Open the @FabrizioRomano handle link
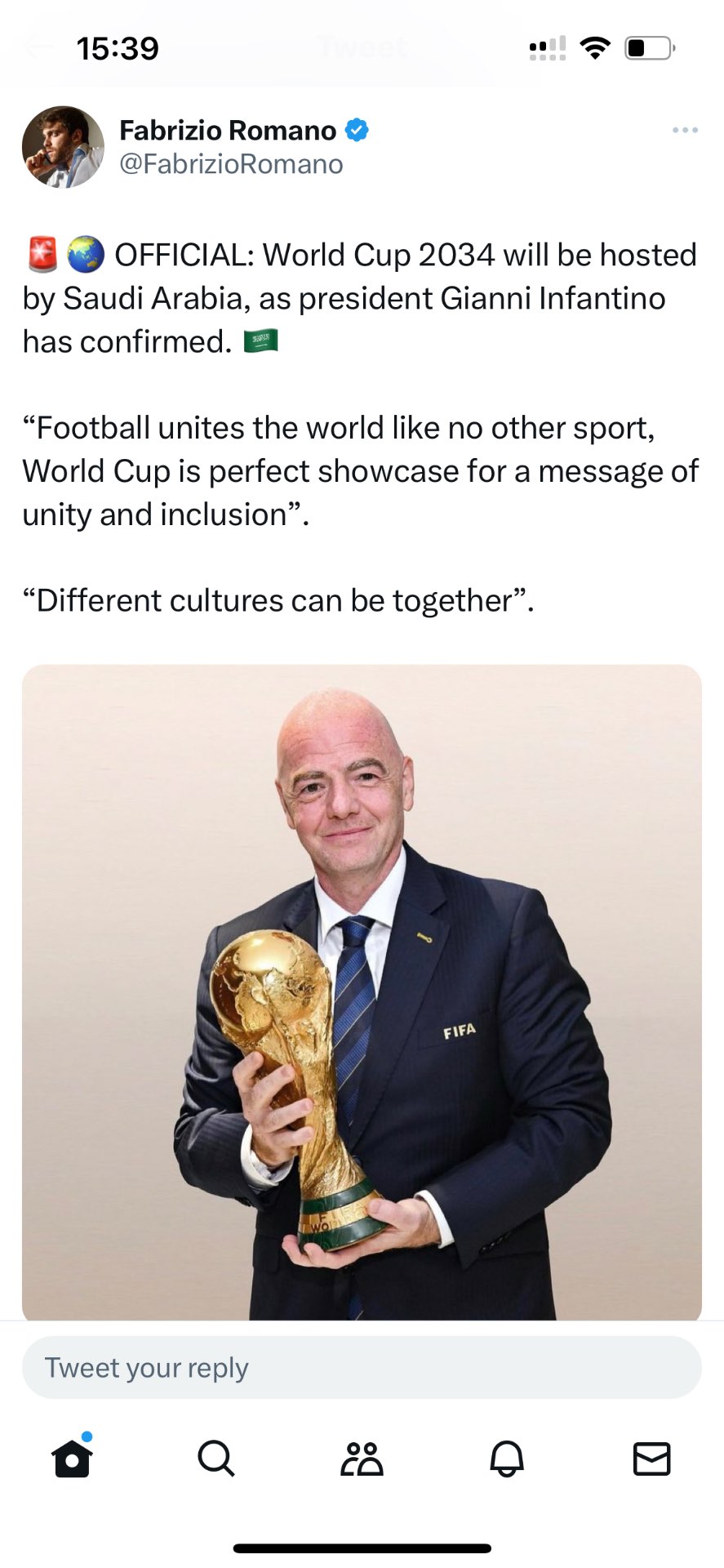Viewport: 724px width, 1568px height. [231, 164]
